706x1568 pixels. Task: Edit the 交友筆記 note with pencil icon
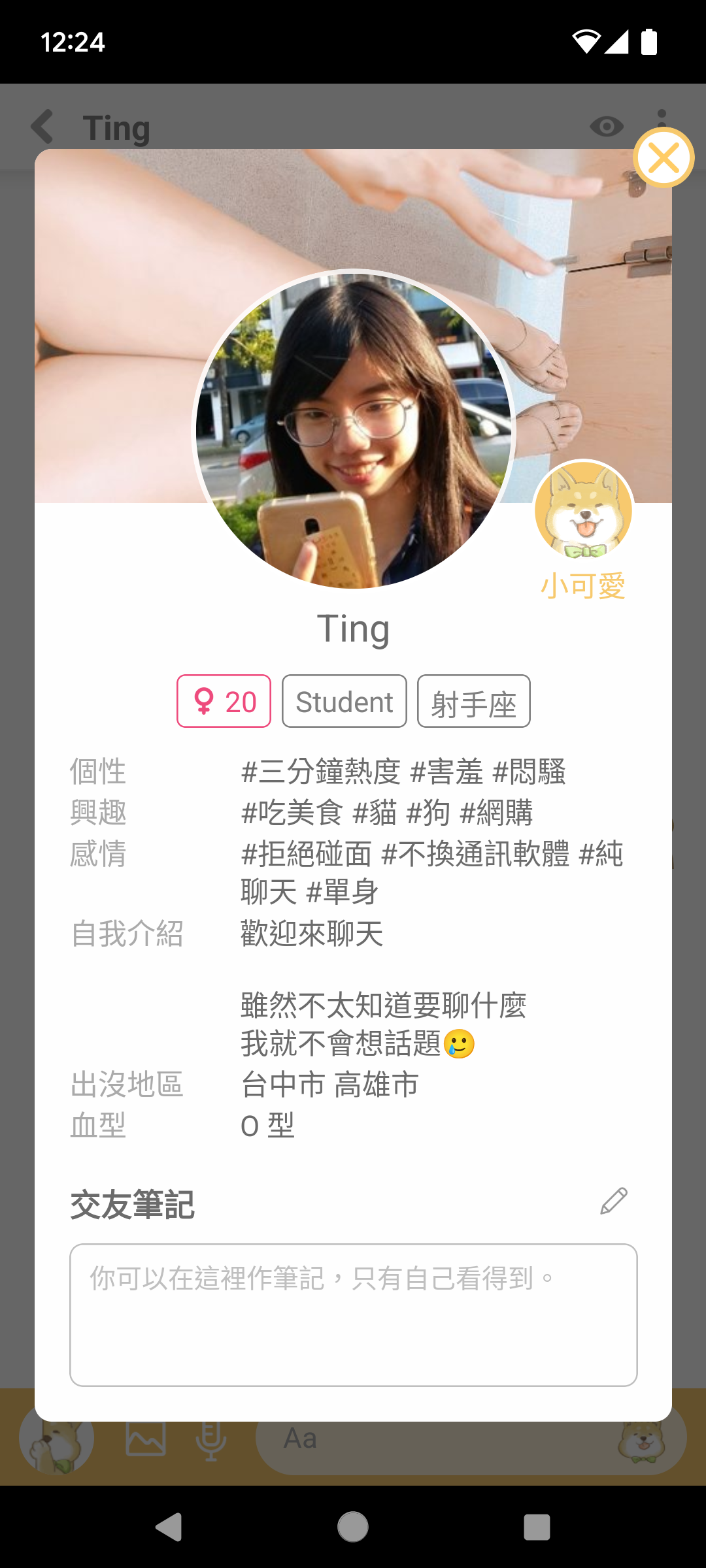pos(614,1201)
